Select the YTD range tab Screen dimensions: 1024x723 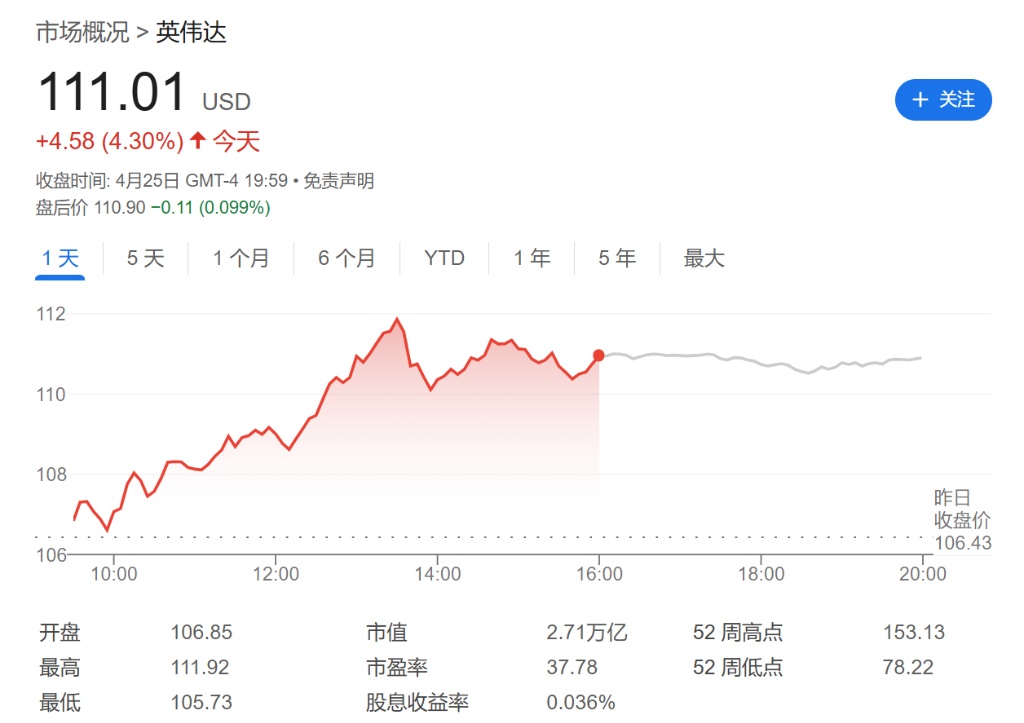pyautogui.click(x=444, y=258)
